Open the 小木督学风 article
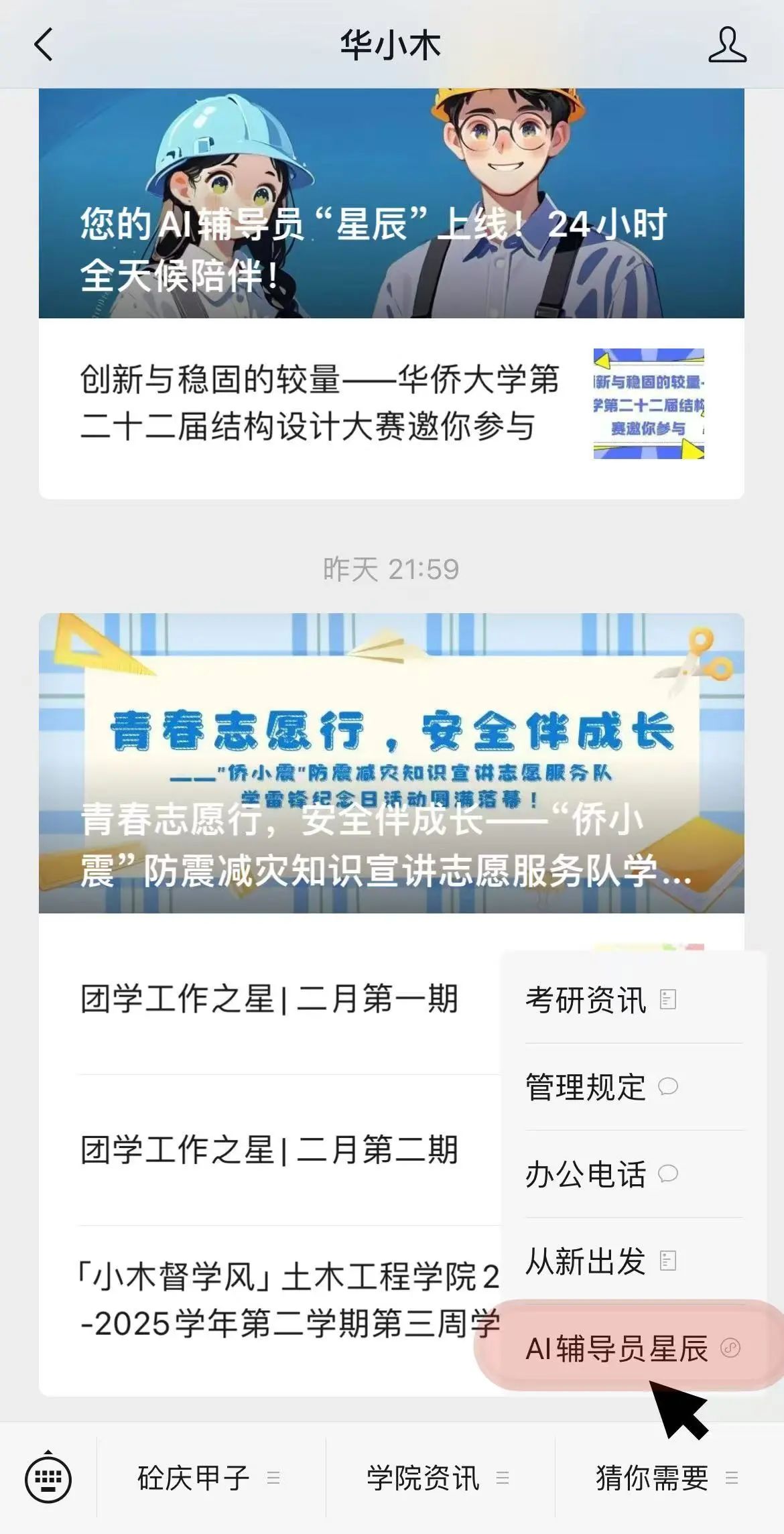 pos(288,1300)
